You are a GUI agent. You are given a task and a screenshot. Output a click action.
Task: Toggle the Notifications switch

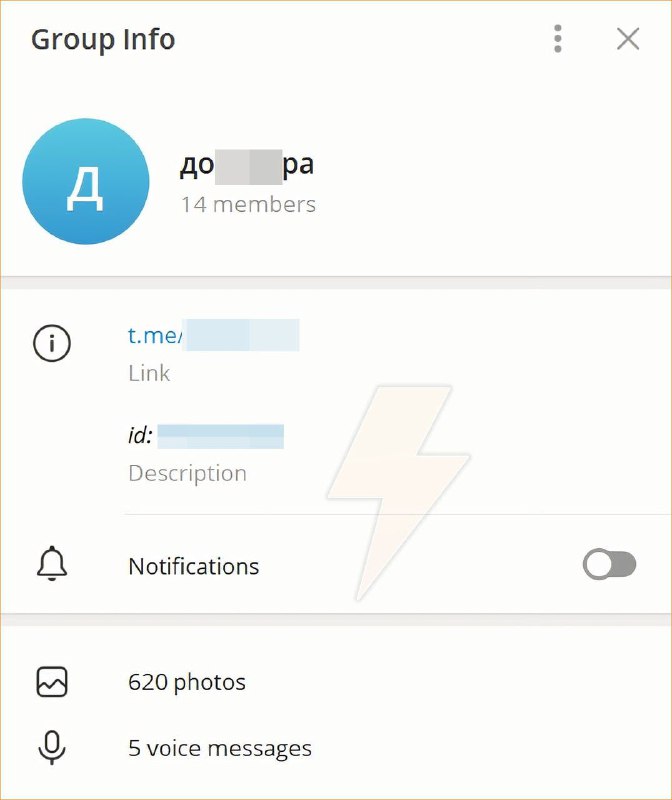click(x=609, y=565)
